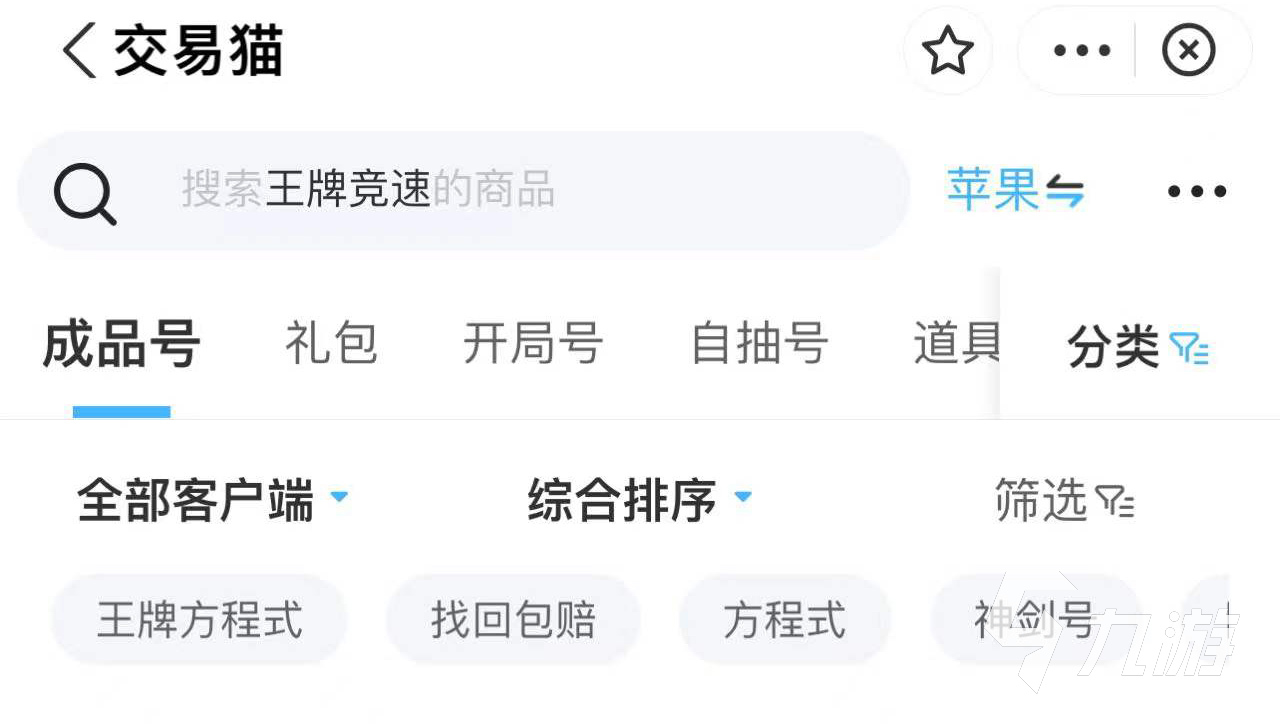The height and width of the screenshot is (724, 1280).
Task: Switch to the 开局号 tab
Action: (533, 344)
